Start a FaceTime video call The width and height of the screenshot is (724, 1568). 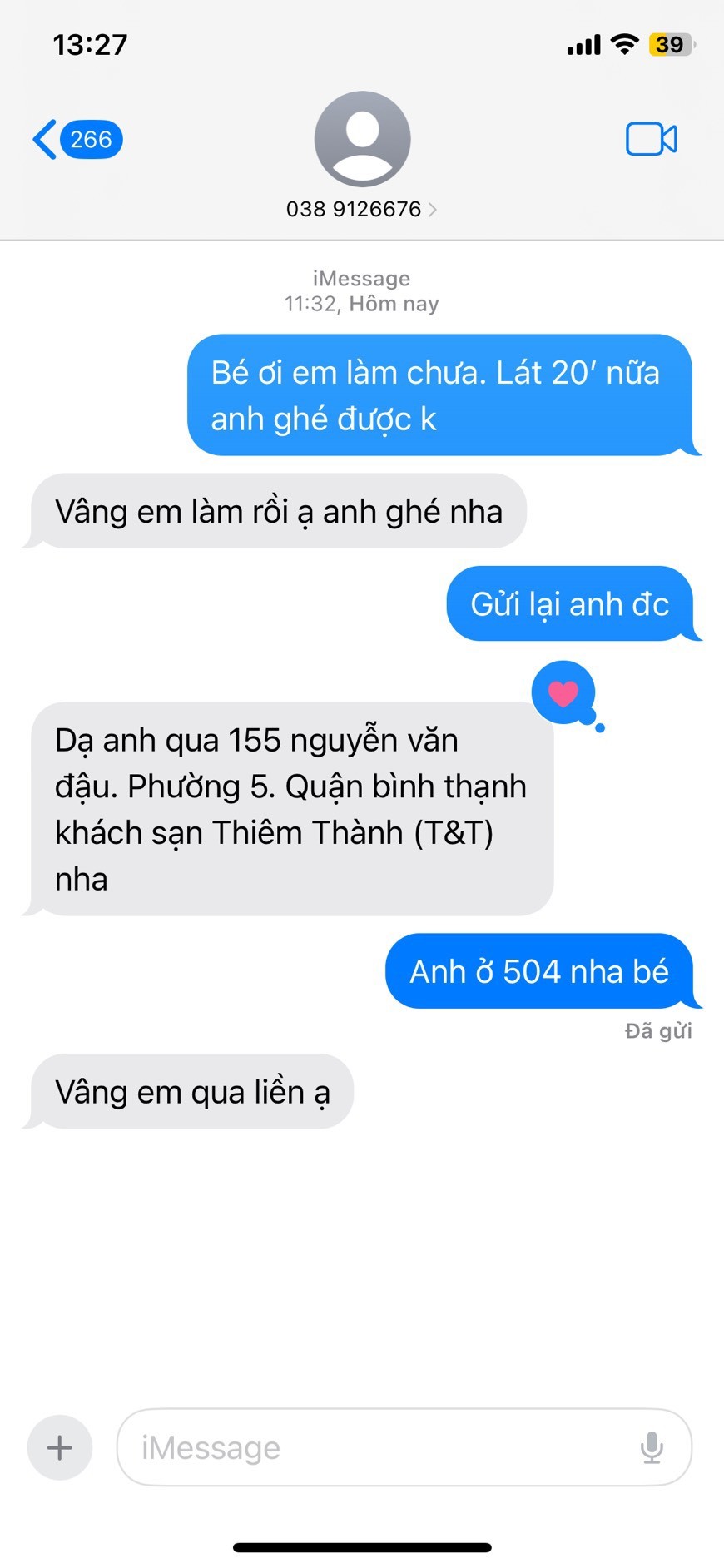click(x=651, y=139)
